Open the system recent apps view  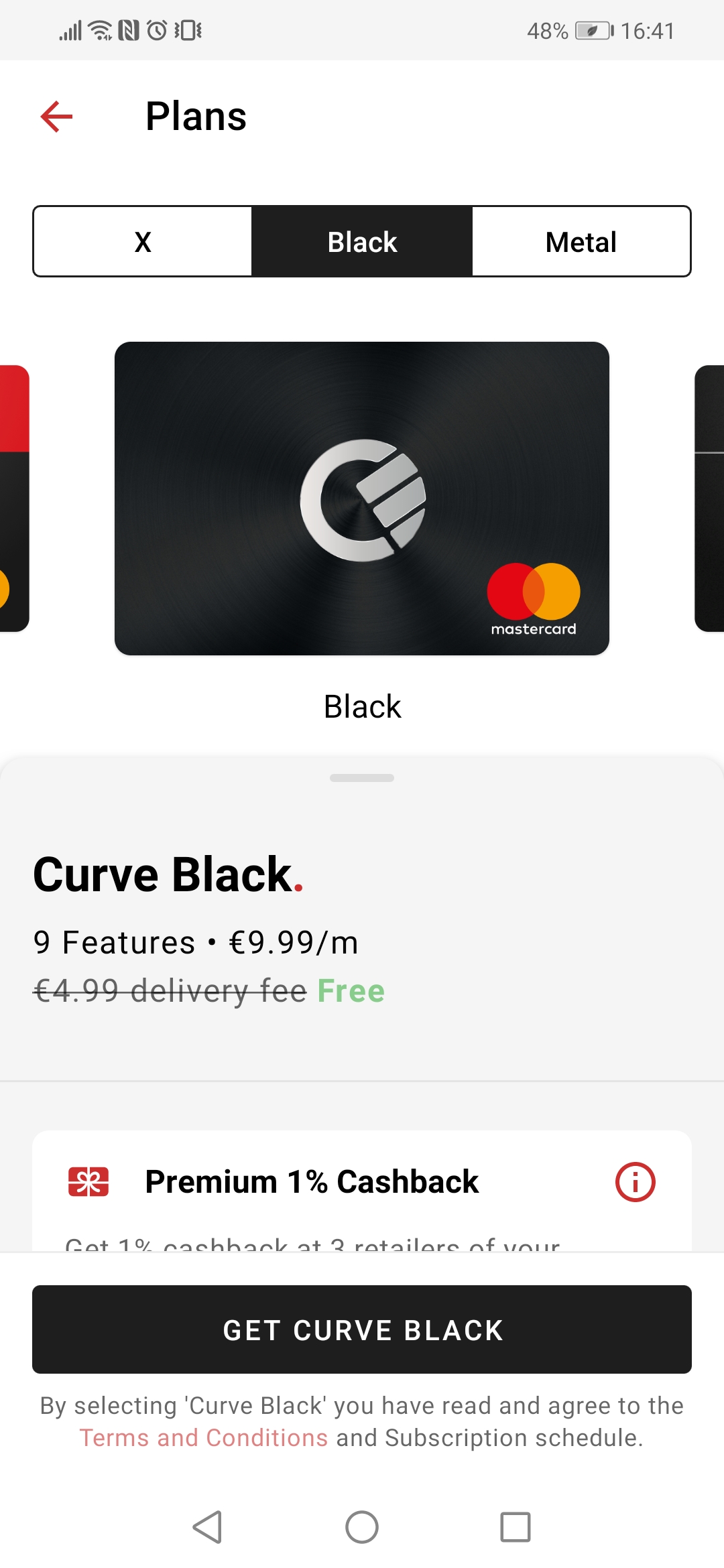515,1527
